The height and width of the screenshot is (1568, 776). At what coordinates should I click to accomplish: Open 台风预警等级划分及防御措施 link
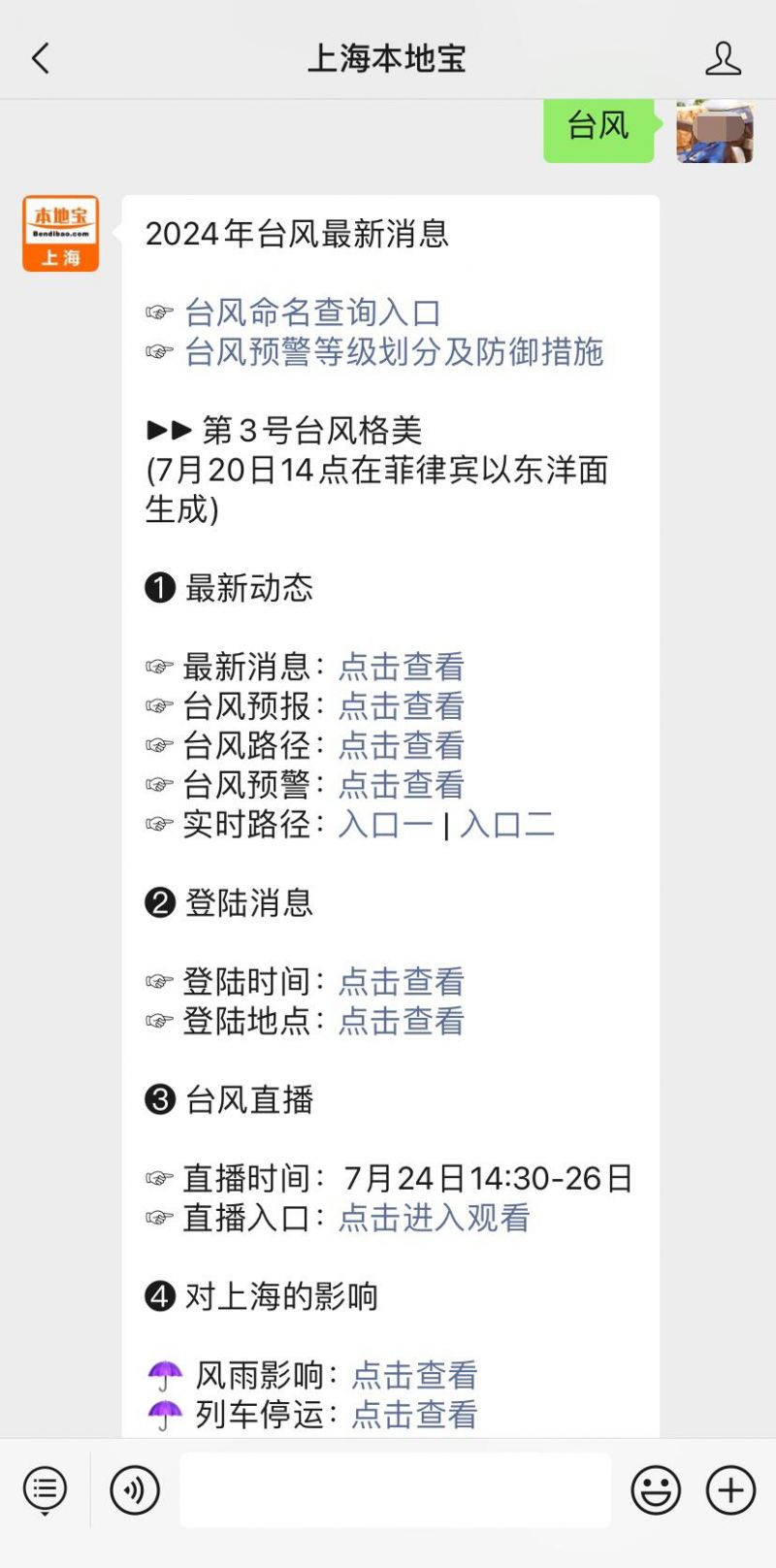coord(394,352)
